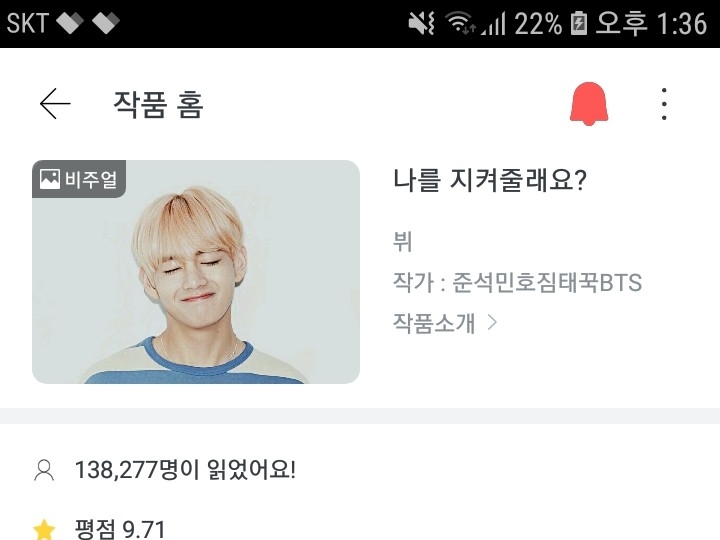Open the 작품소개 link
720x540 pixels.
445,323
